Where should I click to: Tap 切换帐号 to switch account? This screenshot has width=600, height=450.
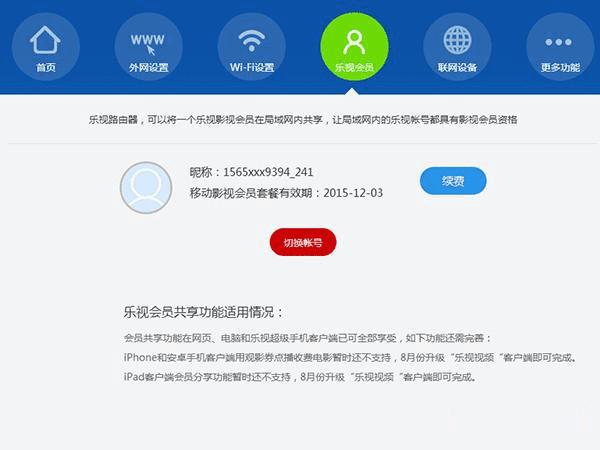coord(303,243)
